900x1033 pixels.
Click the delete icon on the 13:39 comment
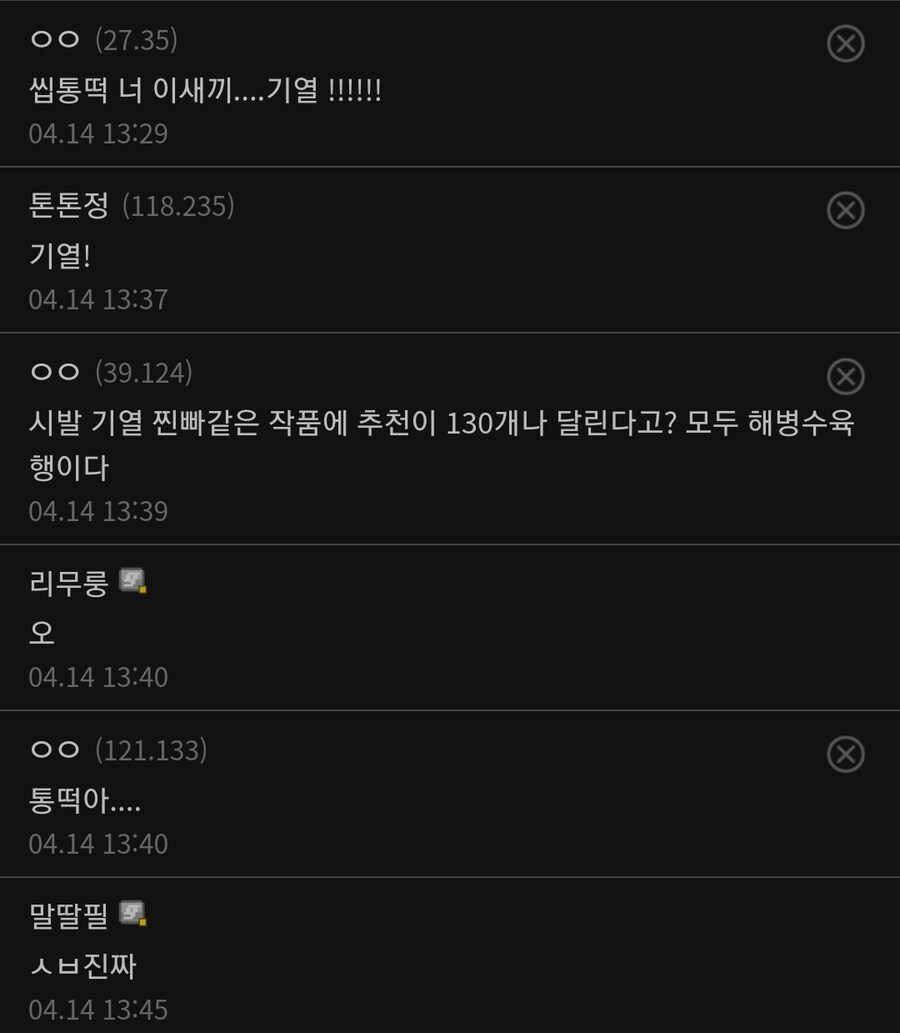point(846,376)
